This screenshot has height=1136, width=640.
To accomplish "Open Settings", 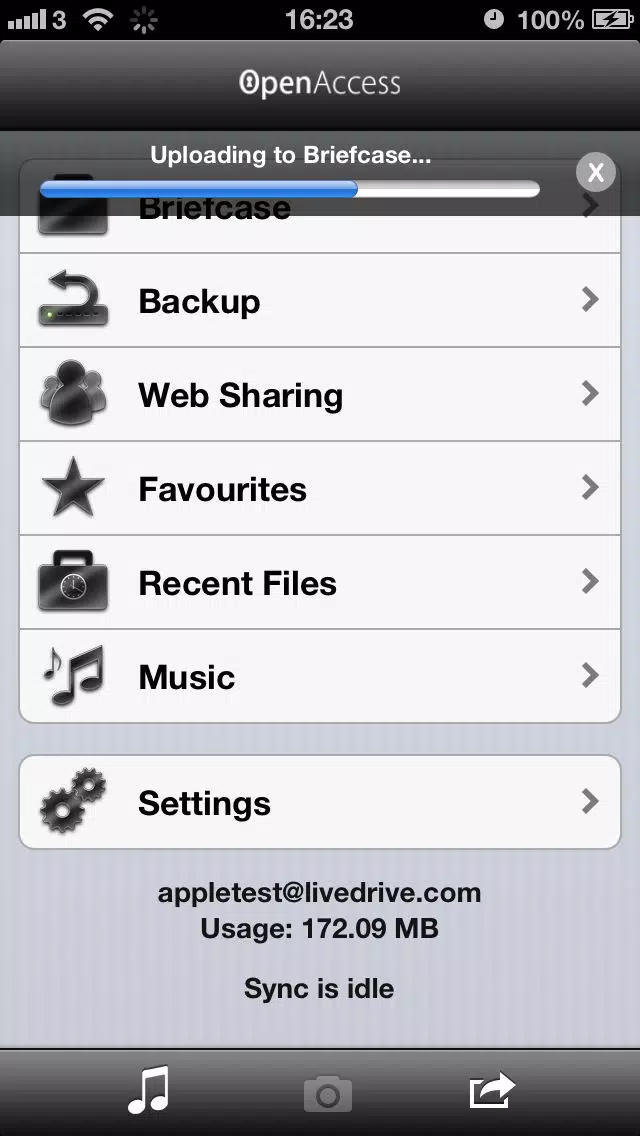I will click(320, 802).
